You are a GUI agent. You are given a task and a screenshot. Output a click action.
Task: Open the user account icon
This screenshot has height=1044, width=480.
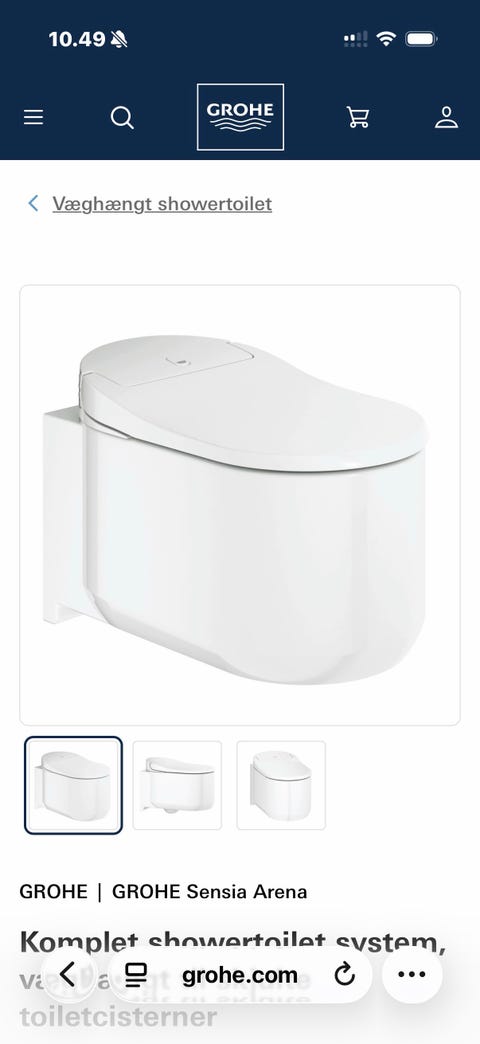[x=446, y=117]
